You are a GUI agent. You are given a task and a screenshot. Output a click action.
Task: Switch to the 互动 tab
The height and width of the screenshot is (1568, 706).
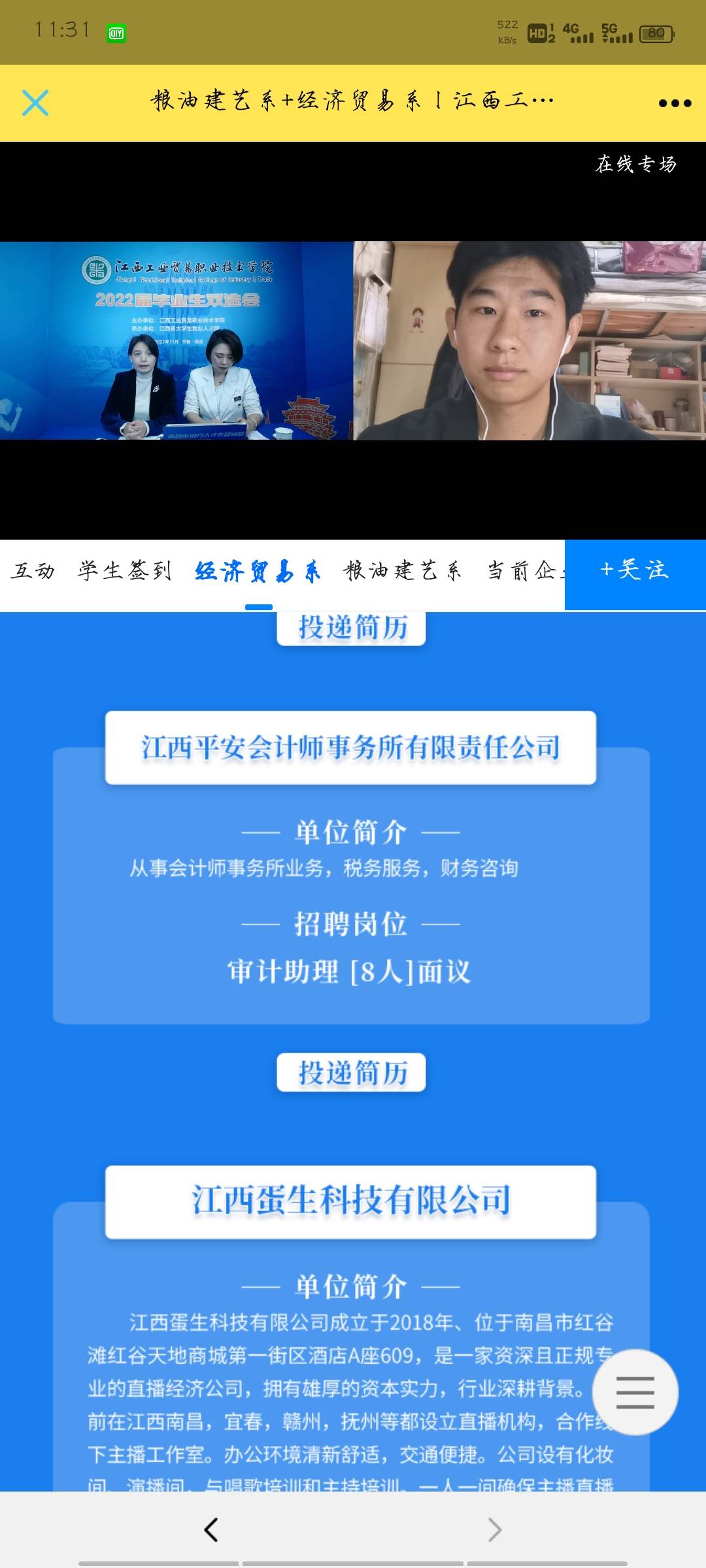pos(33,571)
